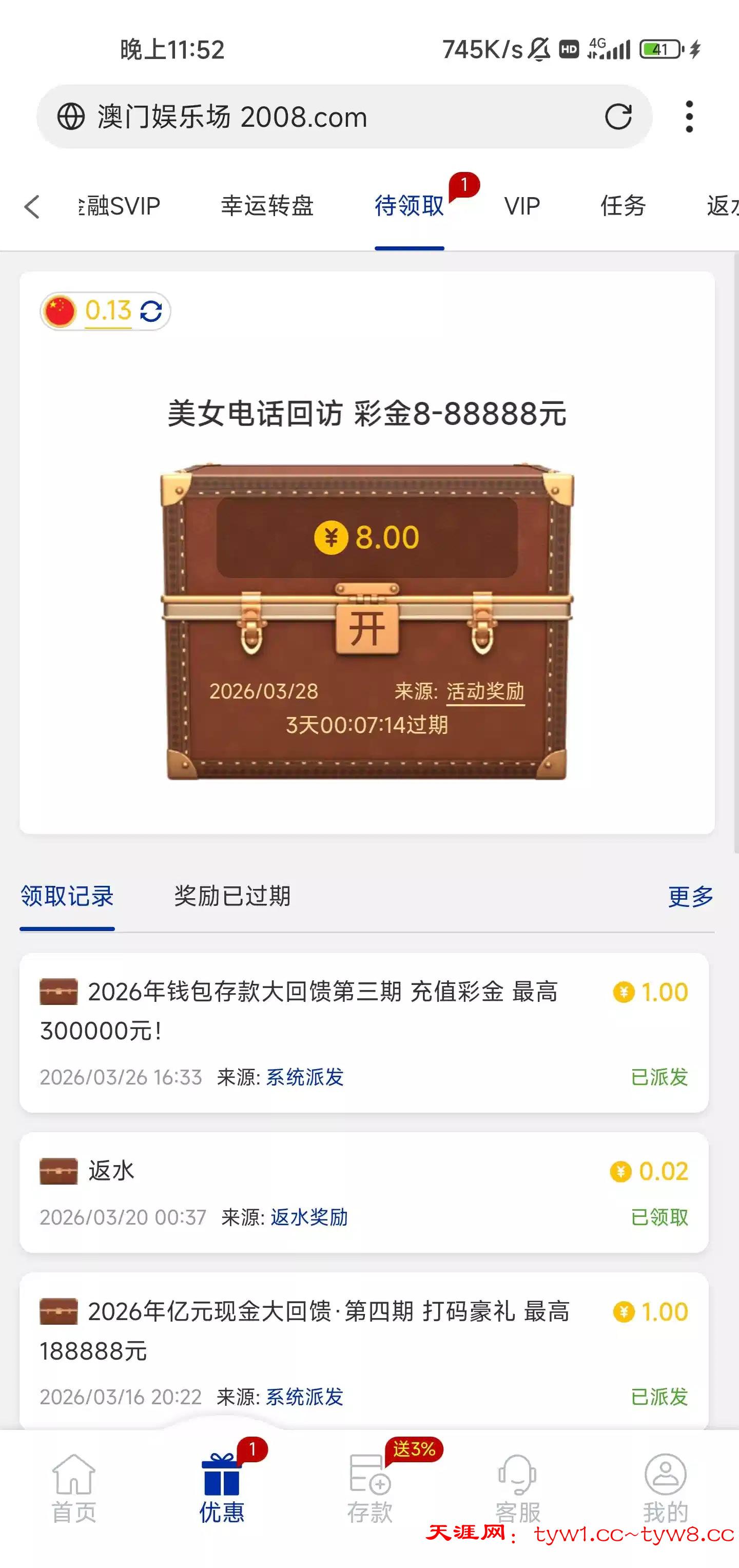Switch to 奖励已过期 records
This screenshot has width=739, height=1568.
[x=232, y=896]
